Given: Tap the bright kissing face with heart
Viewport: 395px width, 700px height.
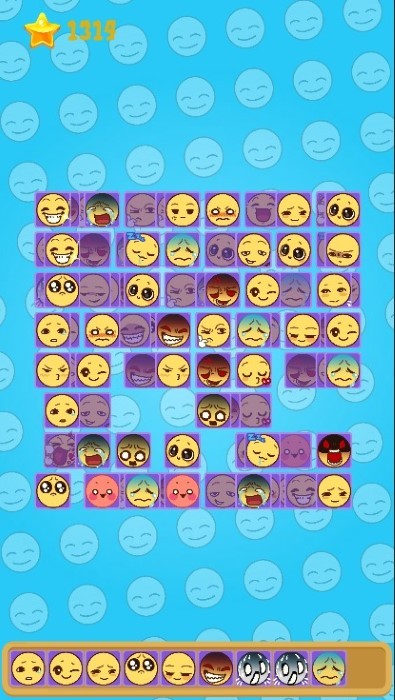Looking at the screenshot, I should [254, 370].
